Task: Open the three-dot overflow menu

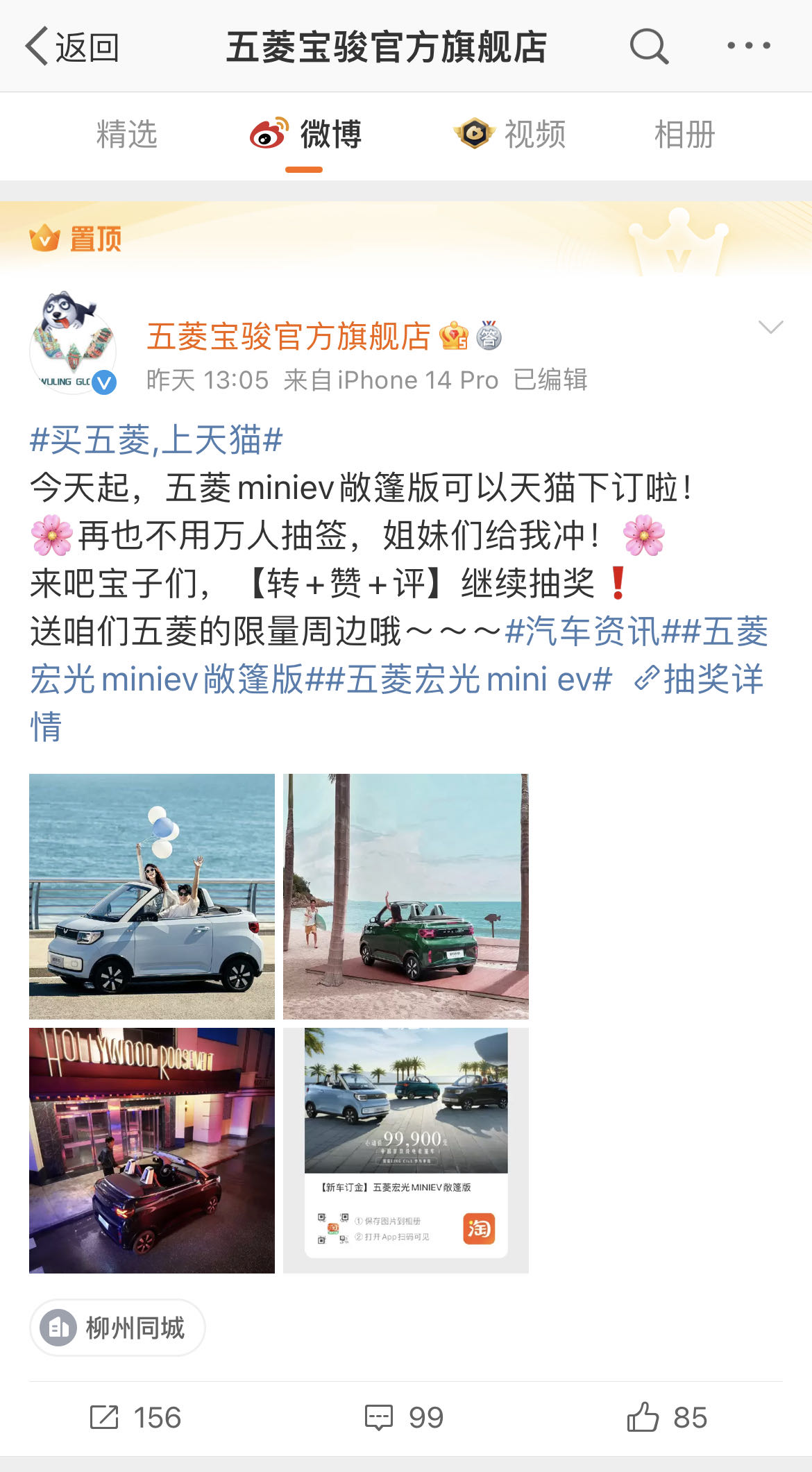Action: (748, 46)
